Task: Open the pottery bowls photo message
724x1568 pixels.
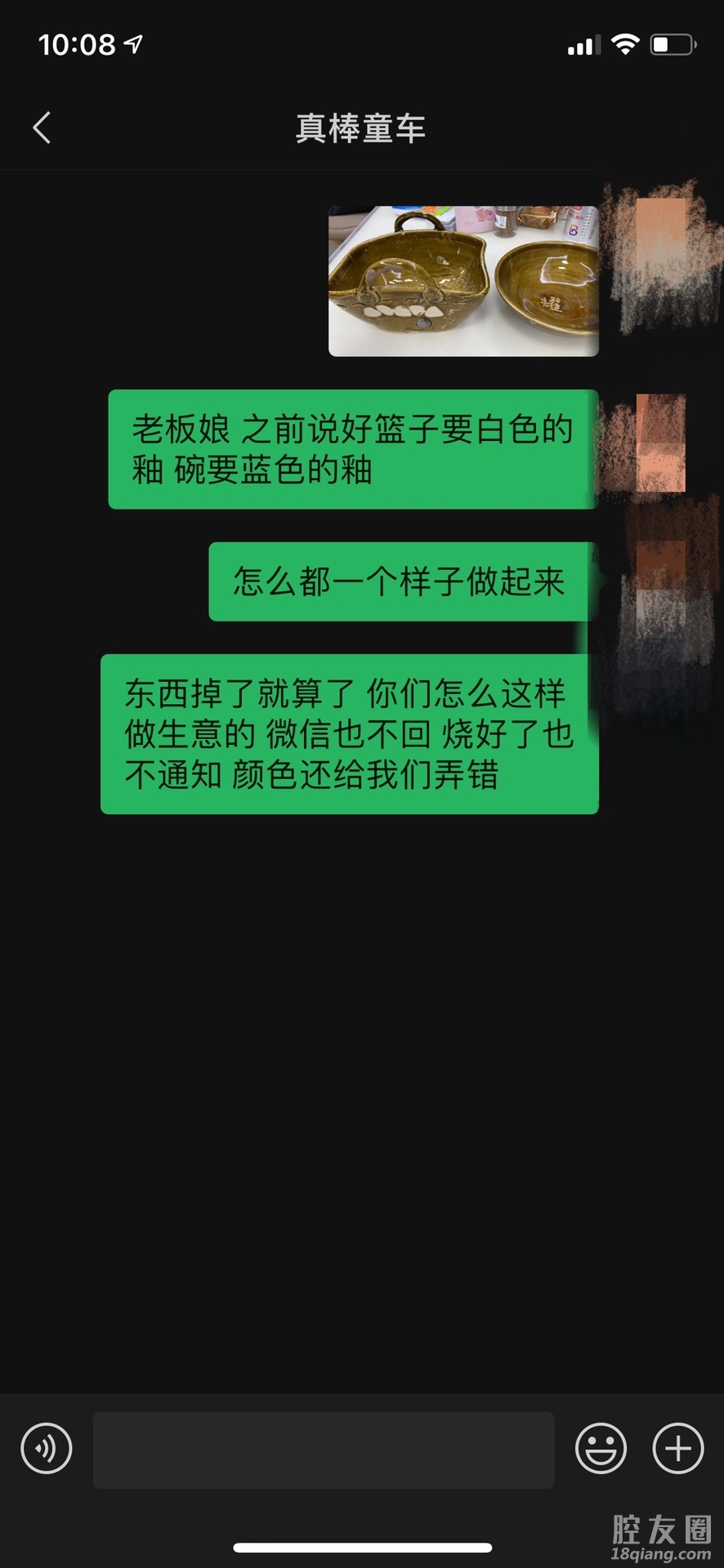Action: click(463, 281)
